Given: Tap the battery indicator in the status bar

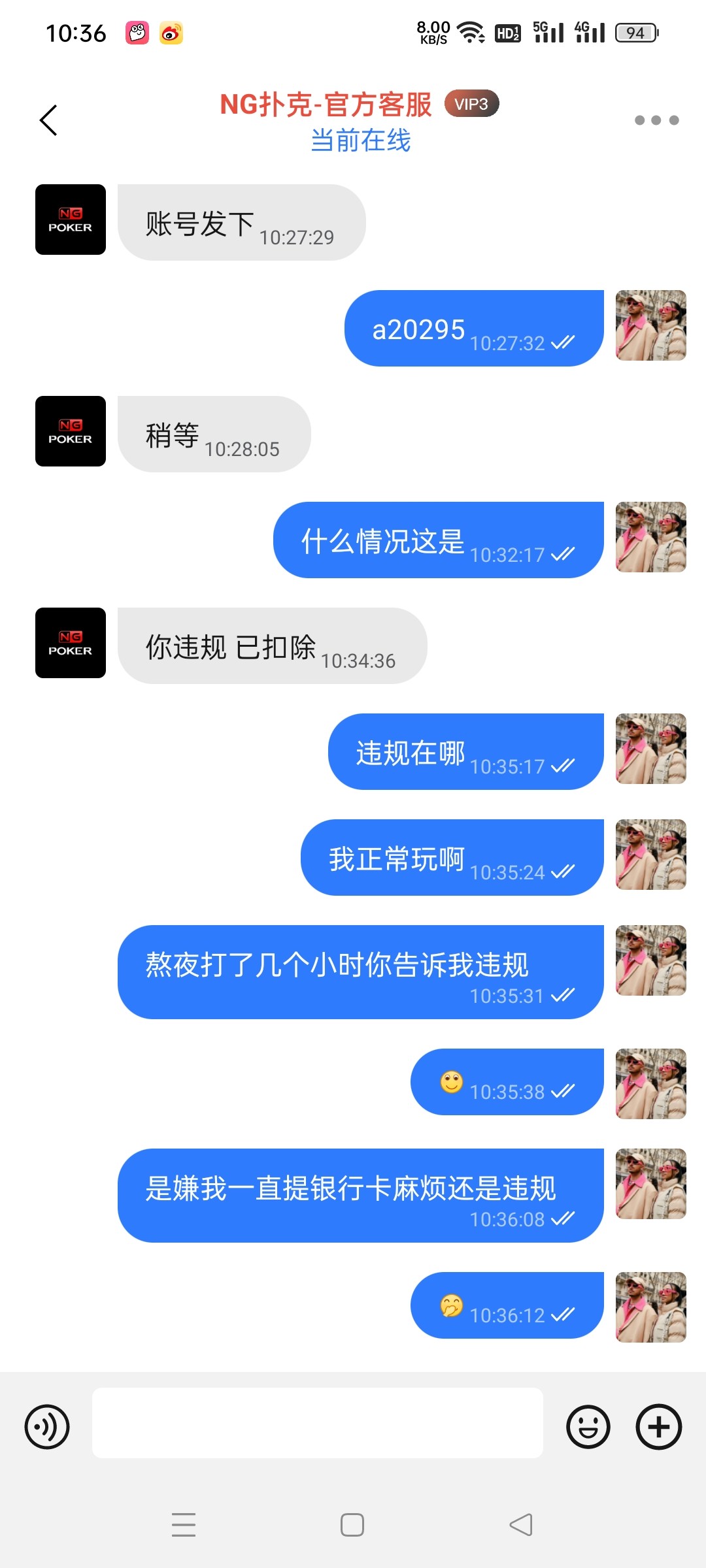Looking at the screenshot, I should pos(635,32).
